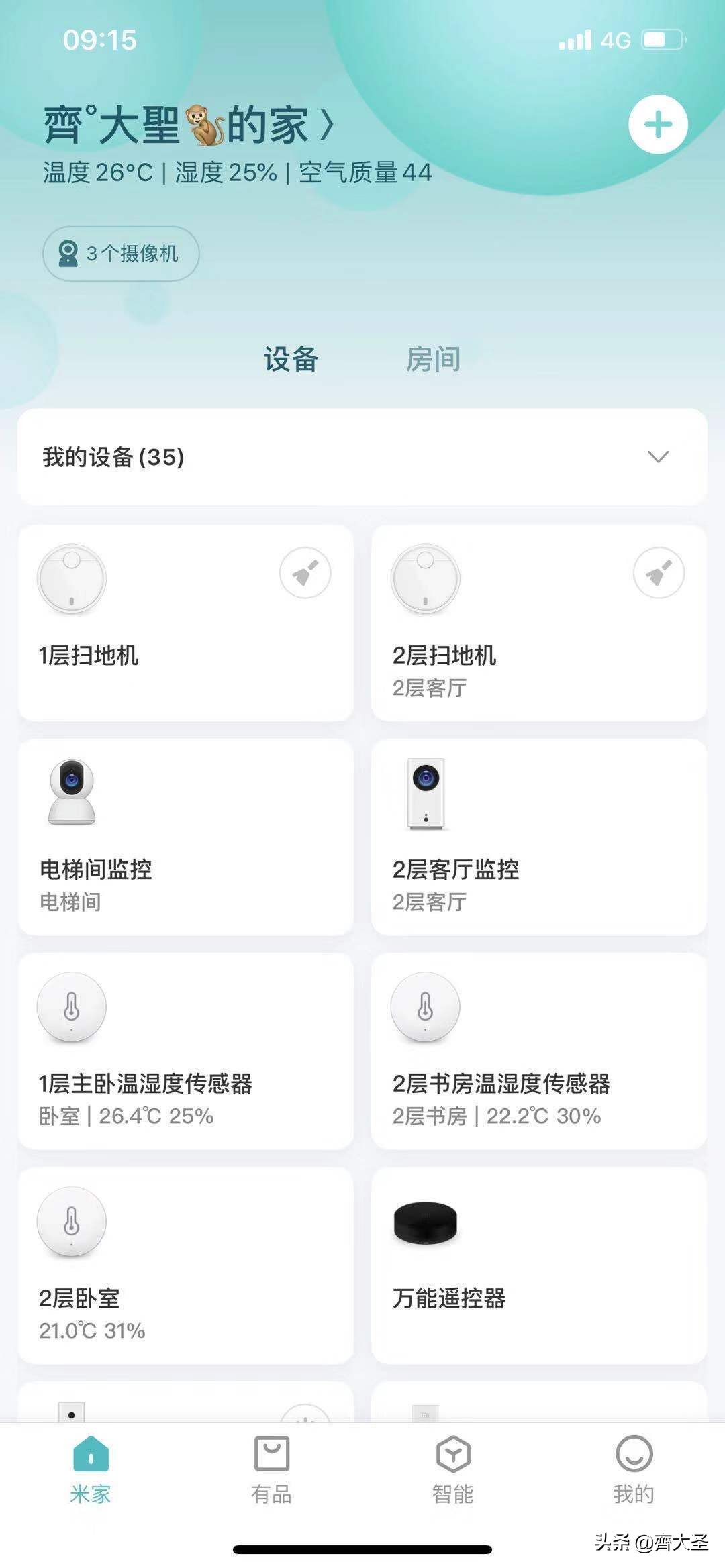Start quick clean on 1层扫地机 card
Viewport: 725px width, 1568px height.
click(305, 574)
